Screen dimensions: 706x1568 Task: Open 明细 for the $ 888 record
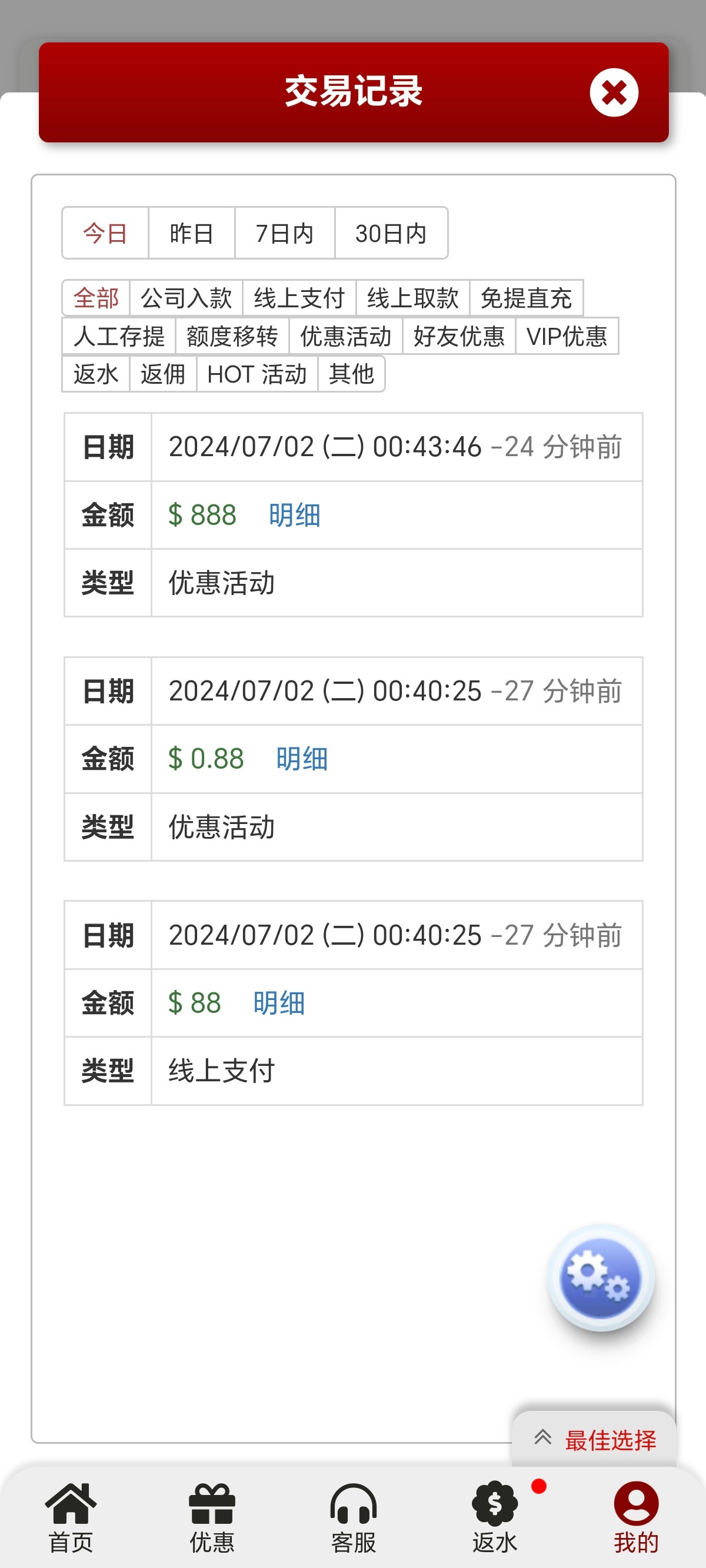click(295, 515)
